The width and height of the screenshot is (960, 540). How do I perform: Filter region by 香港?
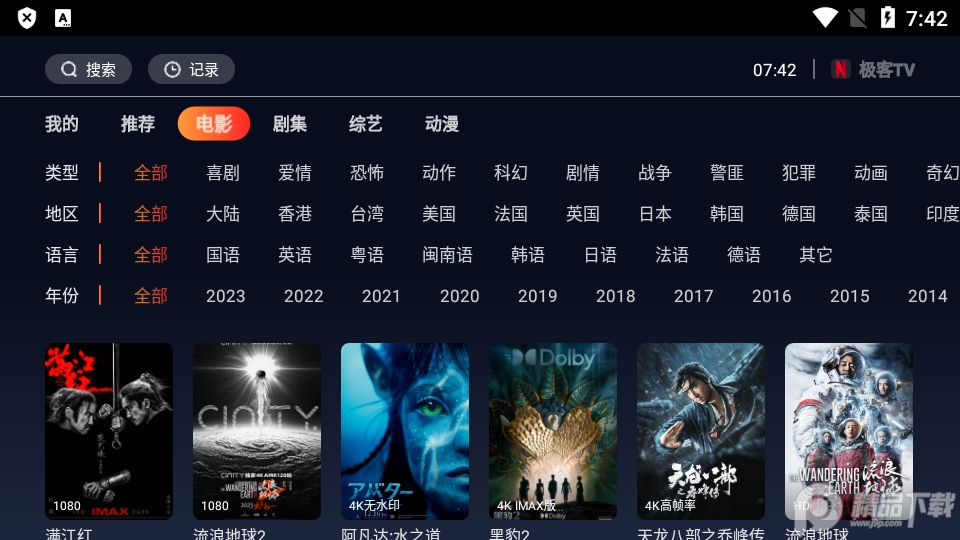point(295,214)
